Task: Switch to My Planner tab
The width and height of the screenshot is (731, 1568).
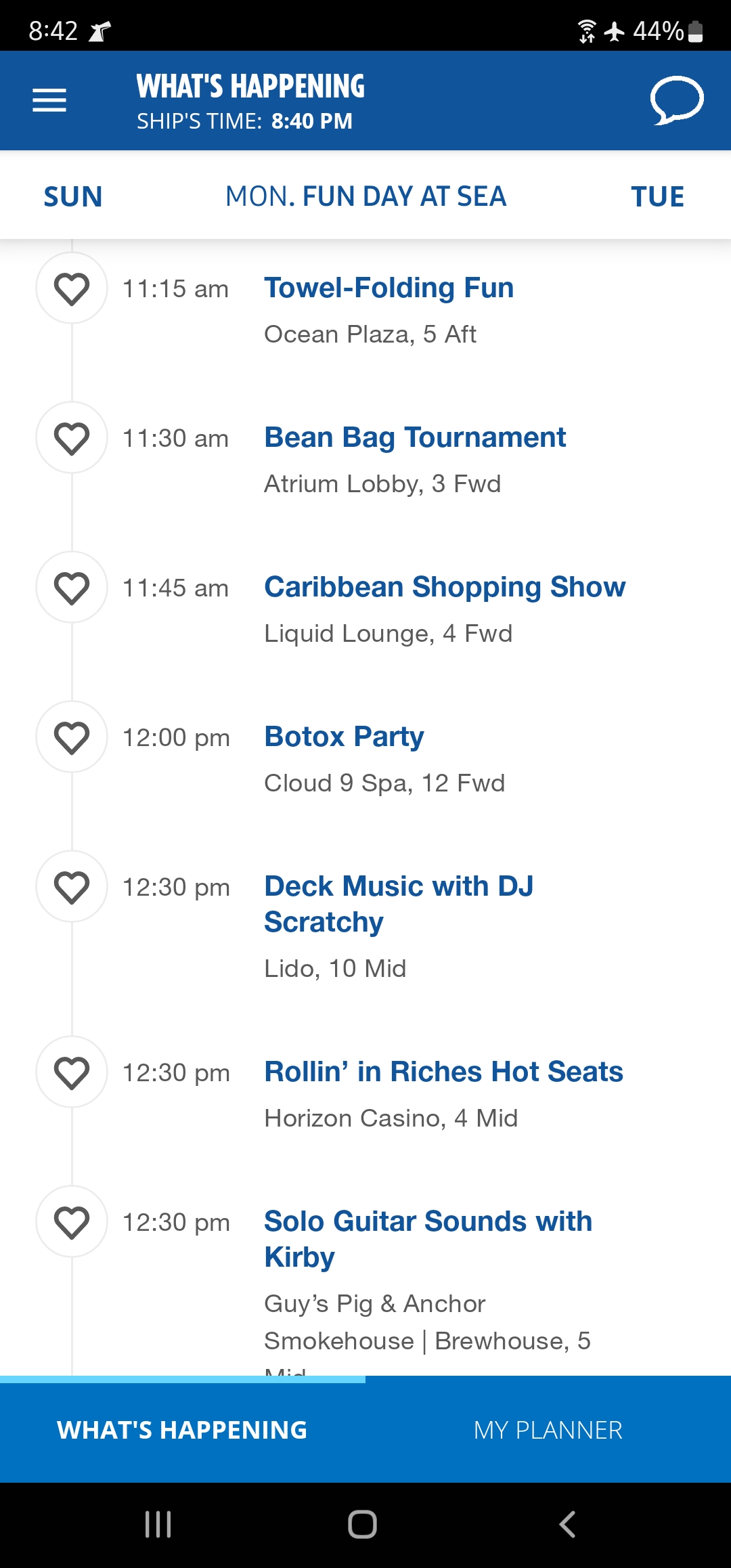Action: click(548, 1430)
